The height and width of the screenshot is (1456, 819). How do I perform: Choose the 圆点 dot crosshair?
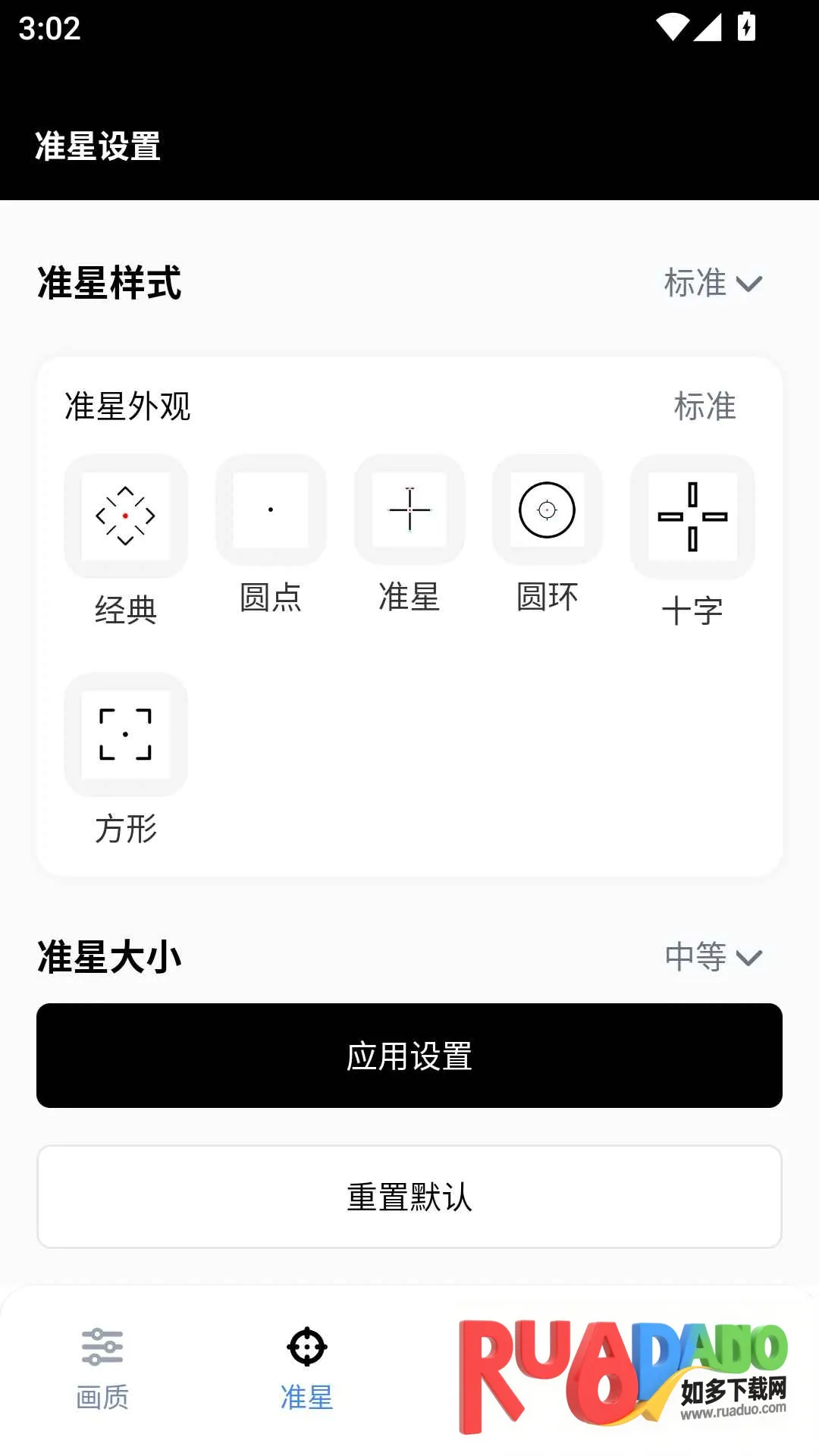(271, 510)
